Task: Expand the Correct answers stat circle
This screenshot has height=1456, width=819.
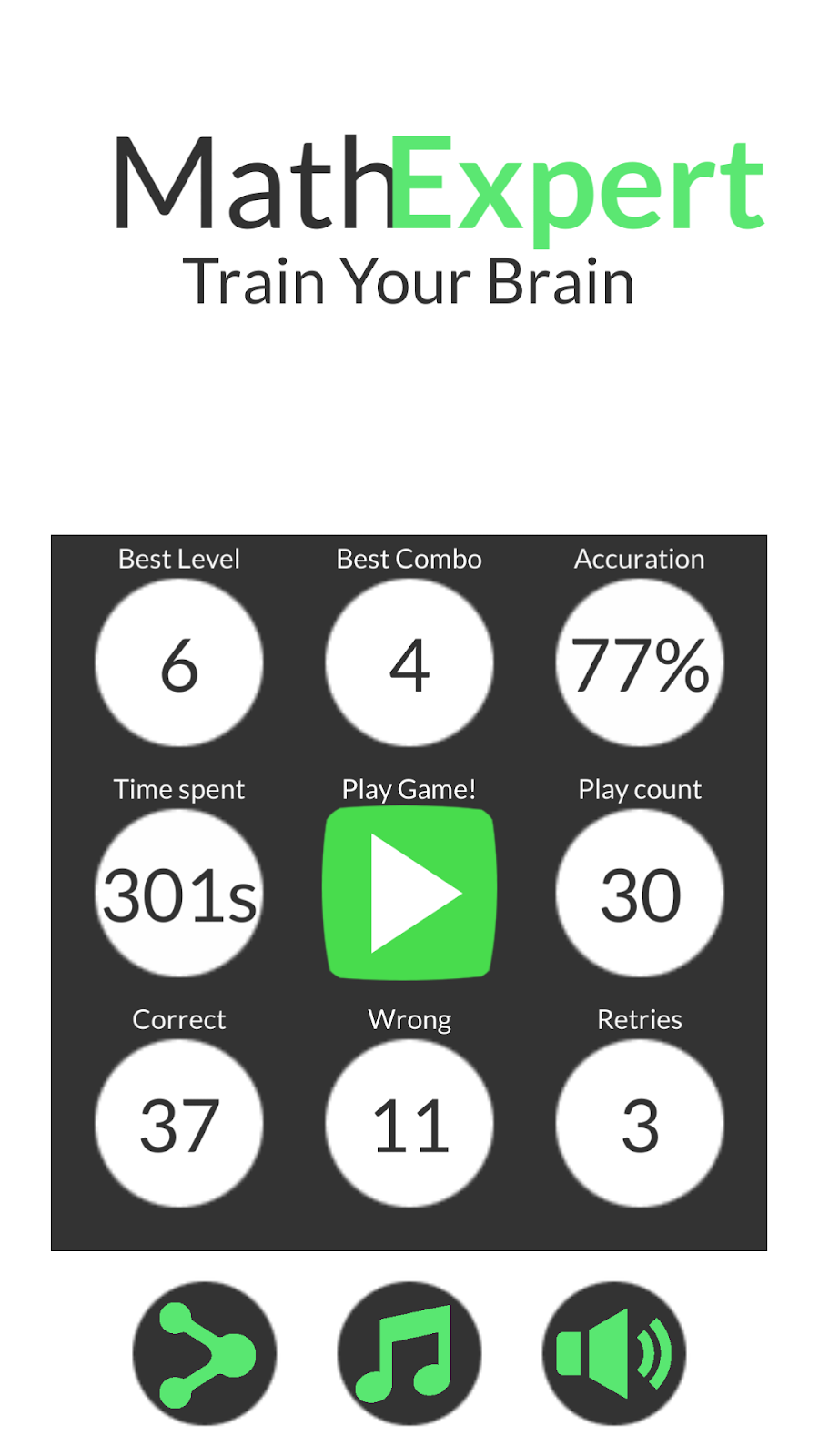Action: point(178,1124)
